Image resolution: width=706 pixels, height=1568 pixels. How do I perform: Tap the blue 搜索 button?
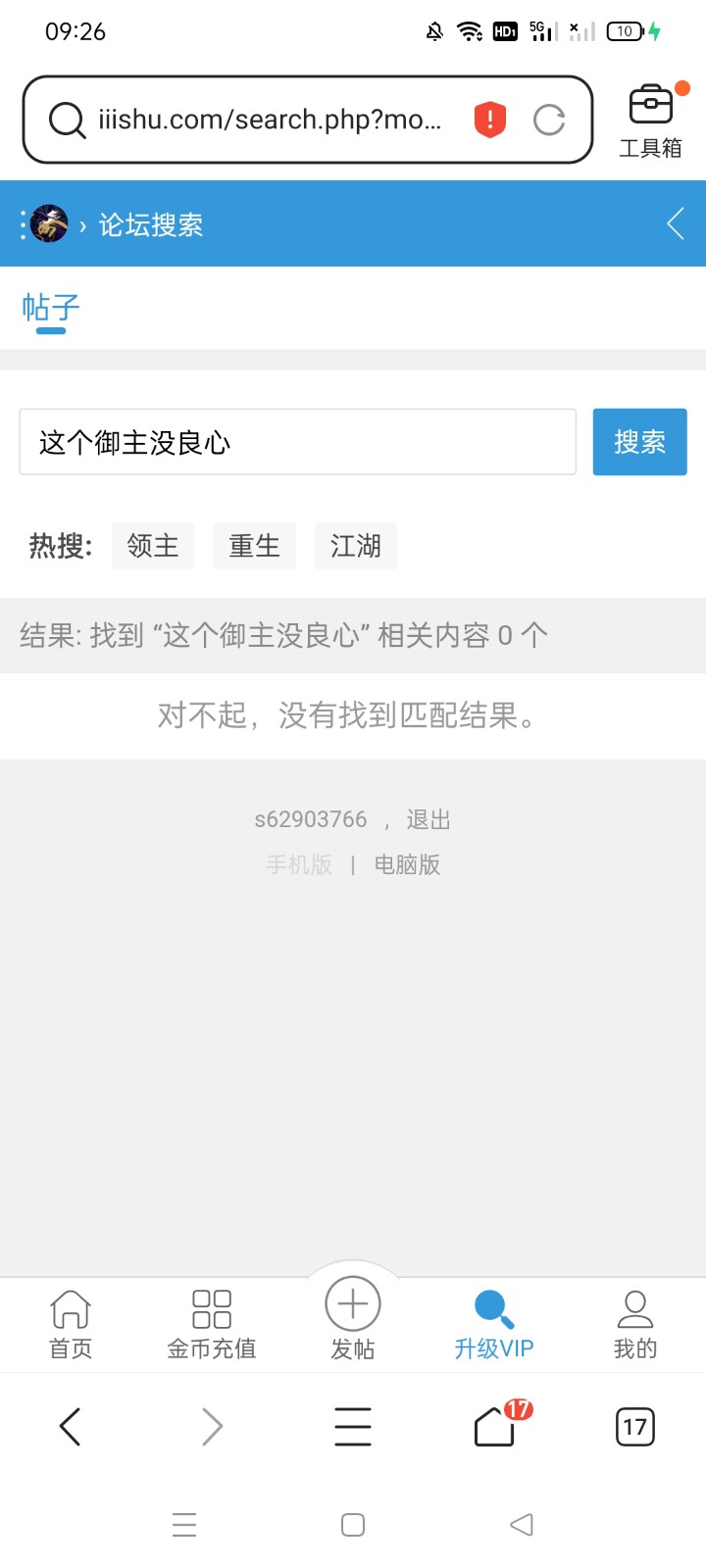[639, 442]
